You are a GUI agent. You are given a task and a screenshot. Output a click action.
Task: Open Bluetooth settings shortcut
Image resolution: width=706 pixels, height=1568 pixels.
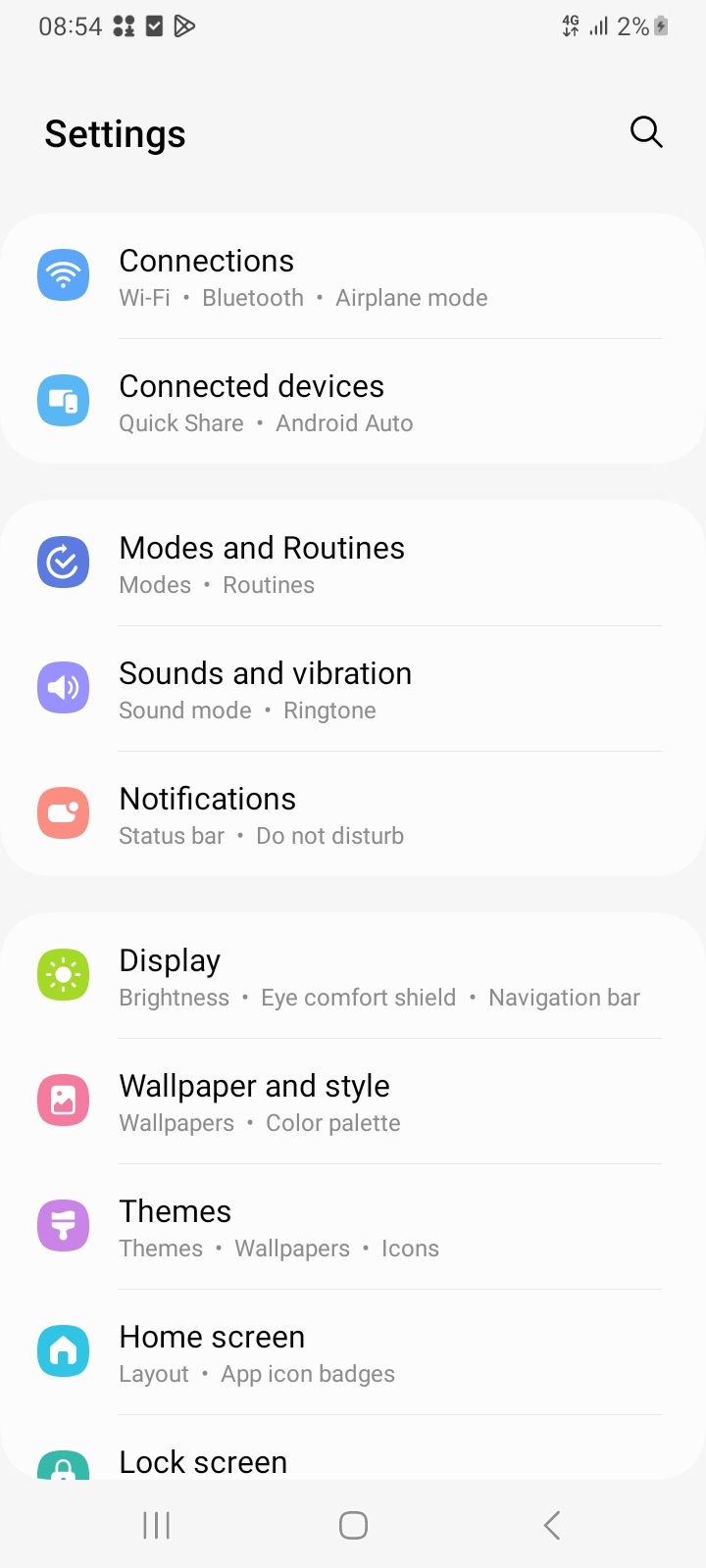coord(252,298)
